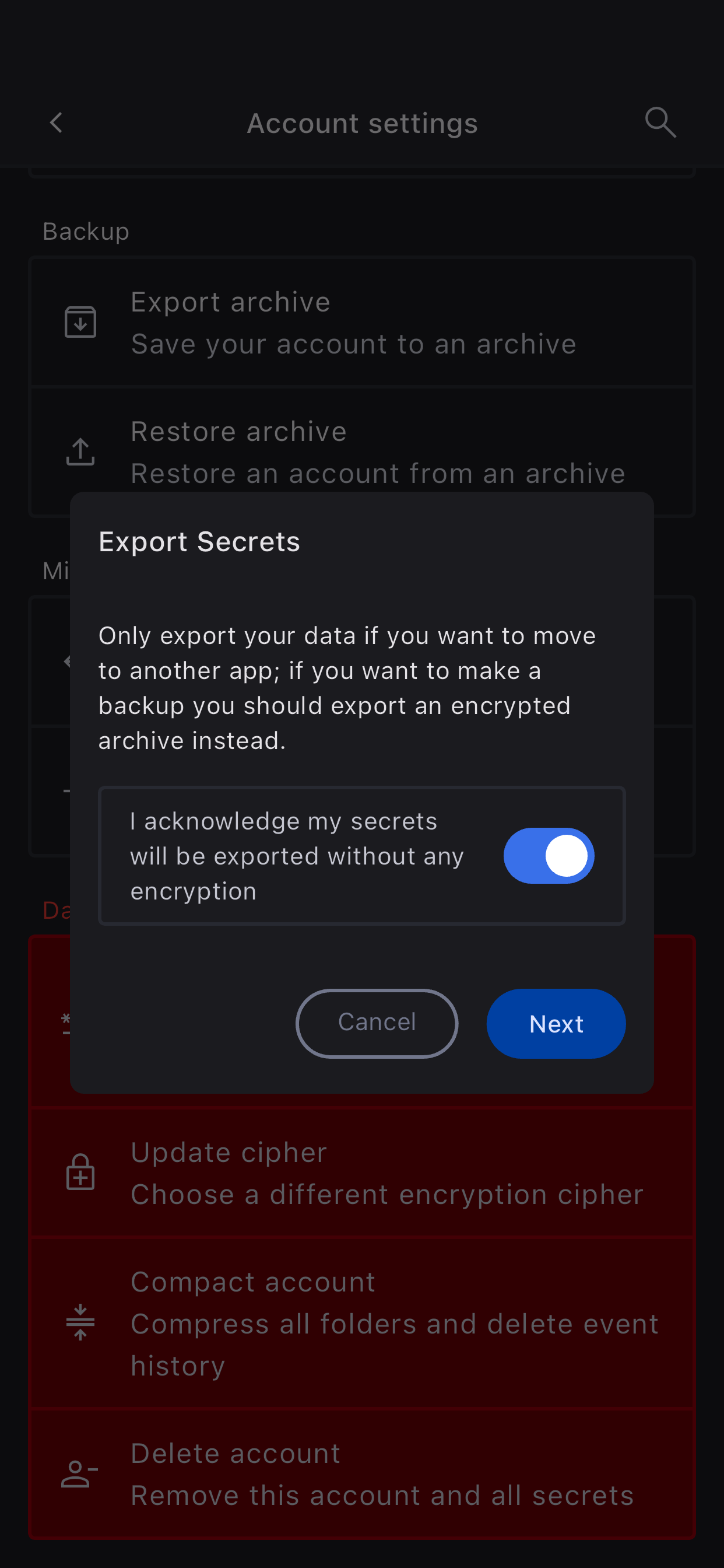Go back from Account settings
Viewport: 724px width, 1568px height.
point(56,123)
